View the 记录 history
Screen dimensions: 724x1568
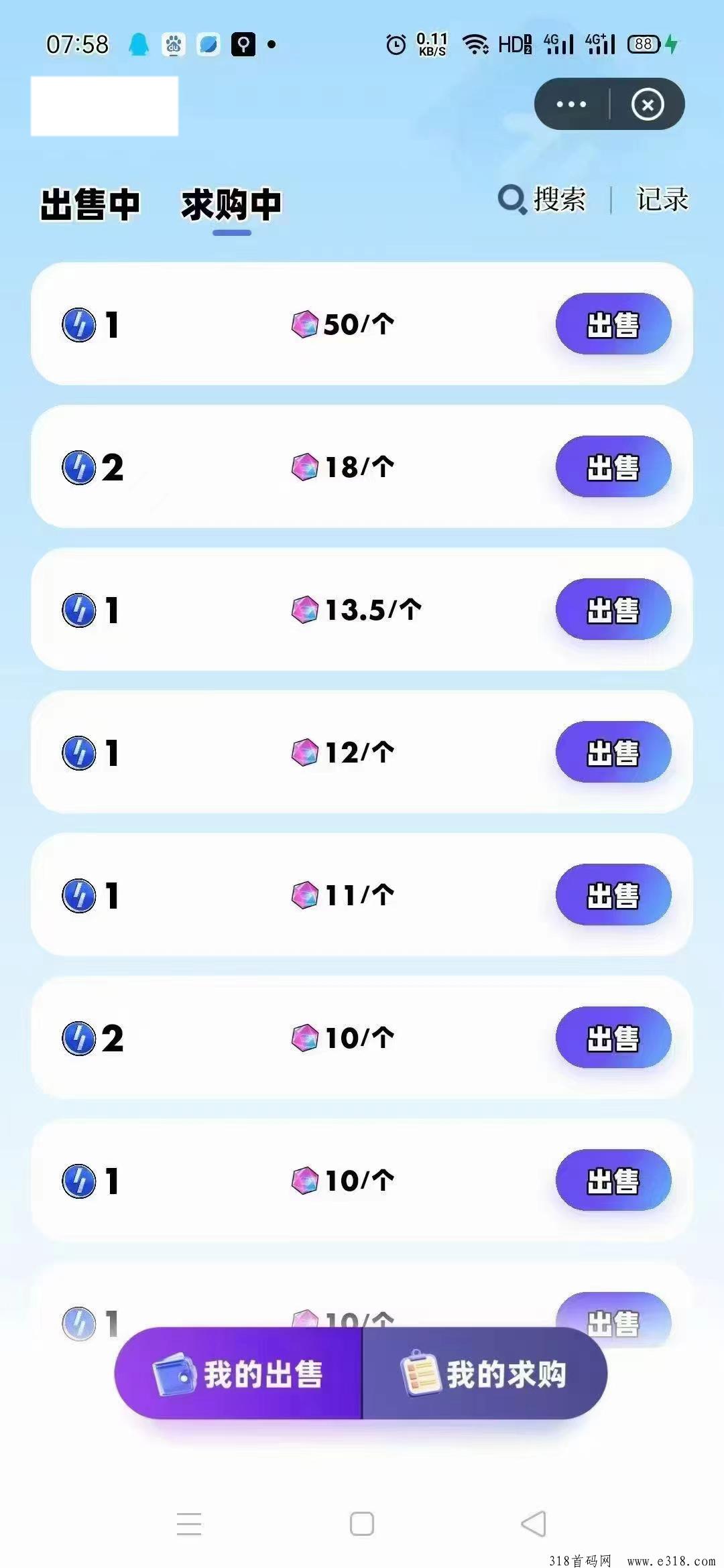[662, 200]
